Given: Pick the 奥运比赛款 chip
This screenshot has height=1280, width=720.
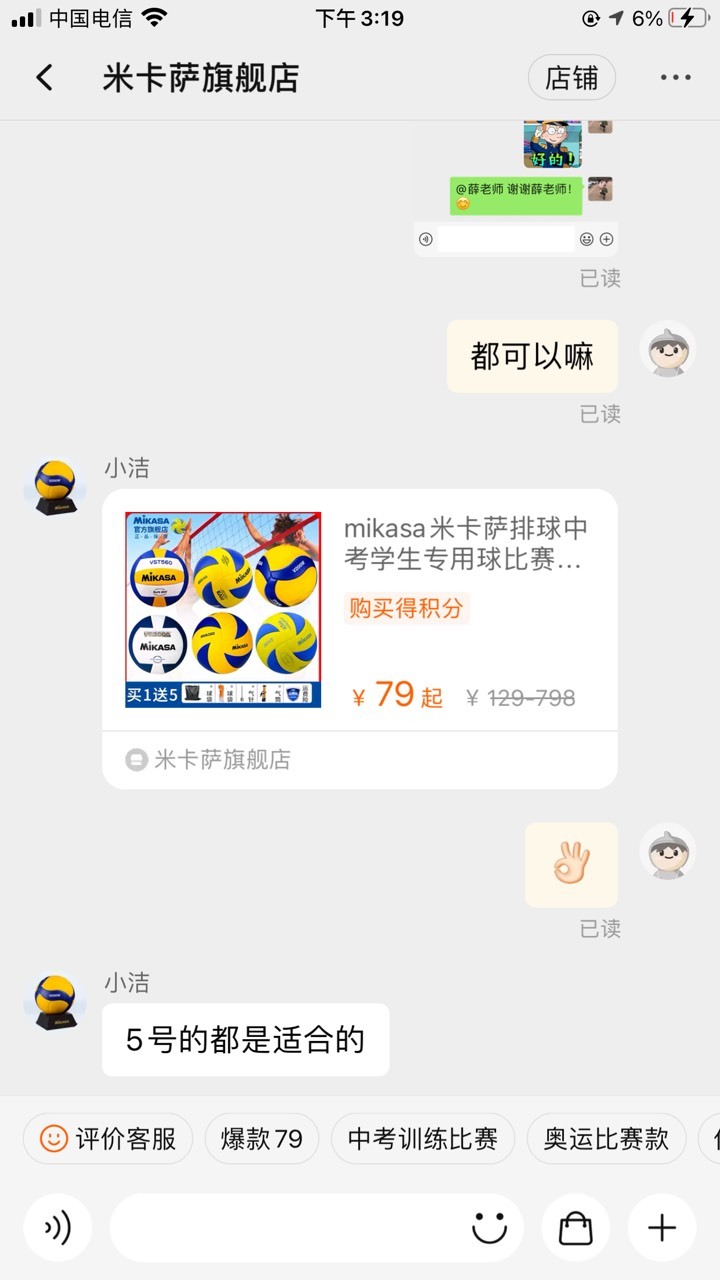Looking at the screenshot, I should pos(606,1138).
